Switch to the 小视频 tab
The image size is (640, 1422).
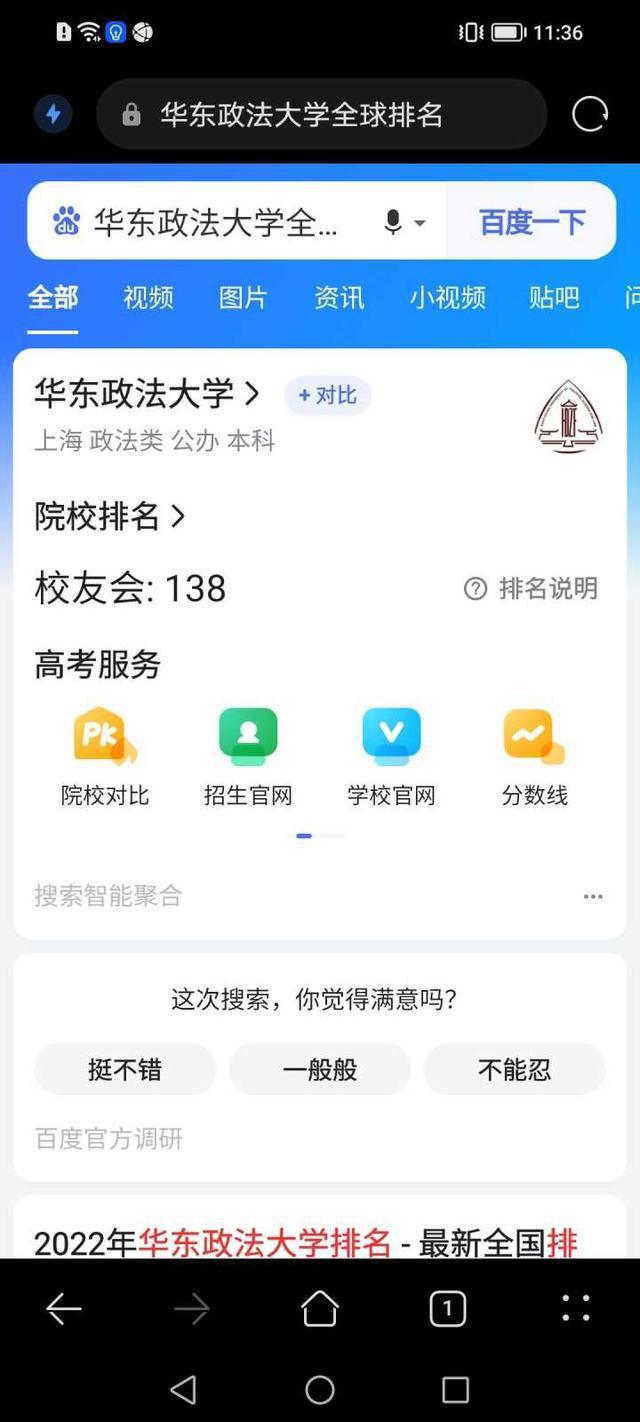pos(447,297)
